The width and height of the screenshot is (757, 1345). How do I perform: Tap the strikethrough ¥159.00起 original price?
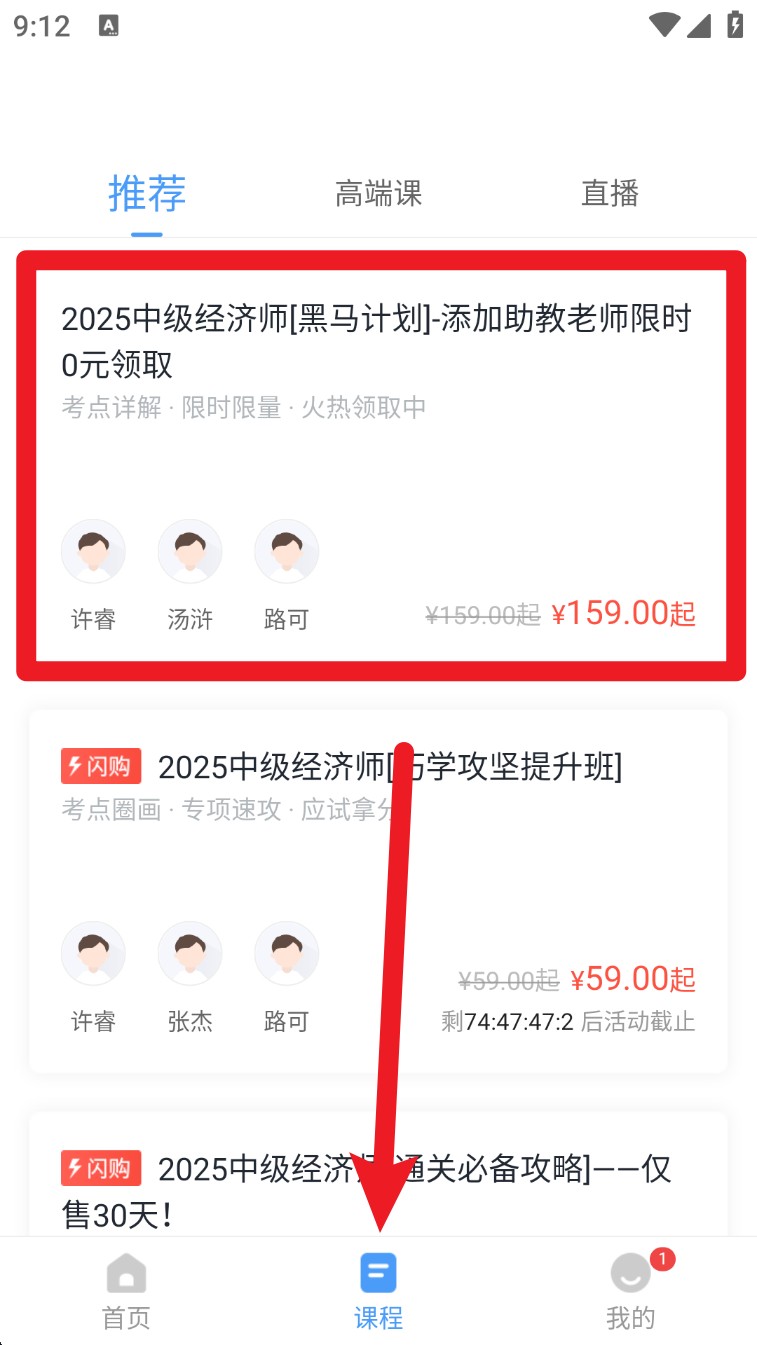click(x=482, y=613)
